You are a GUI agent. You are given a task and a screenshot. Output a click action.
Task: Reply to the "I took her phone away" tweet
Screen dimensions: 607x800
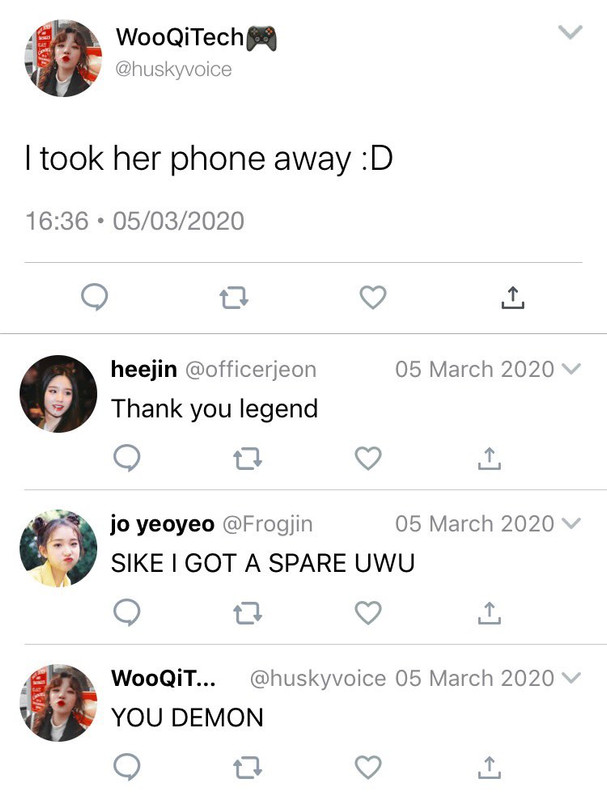tap(93, 297)
